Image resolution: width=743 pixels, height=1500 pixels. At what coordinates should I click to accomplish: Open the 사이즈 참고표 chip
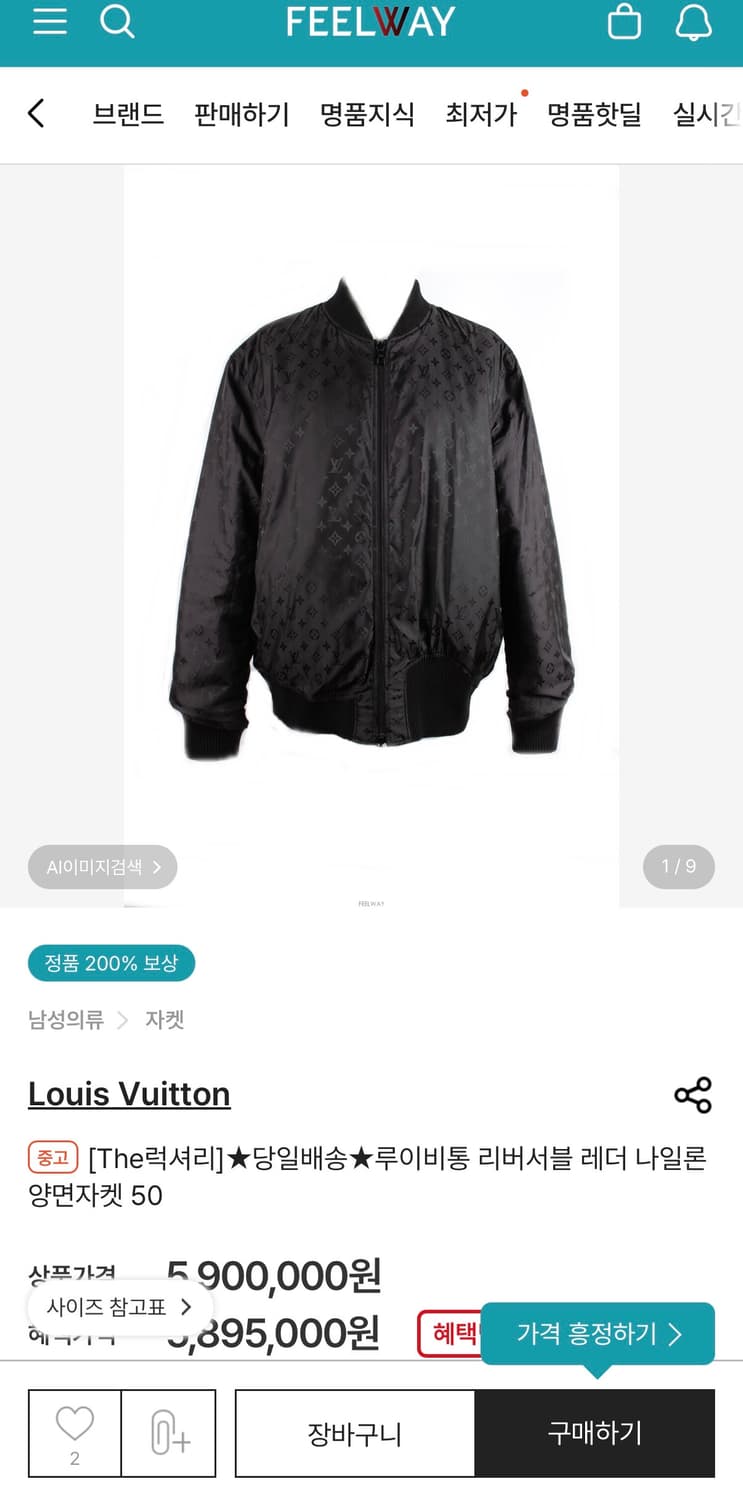119,1307
